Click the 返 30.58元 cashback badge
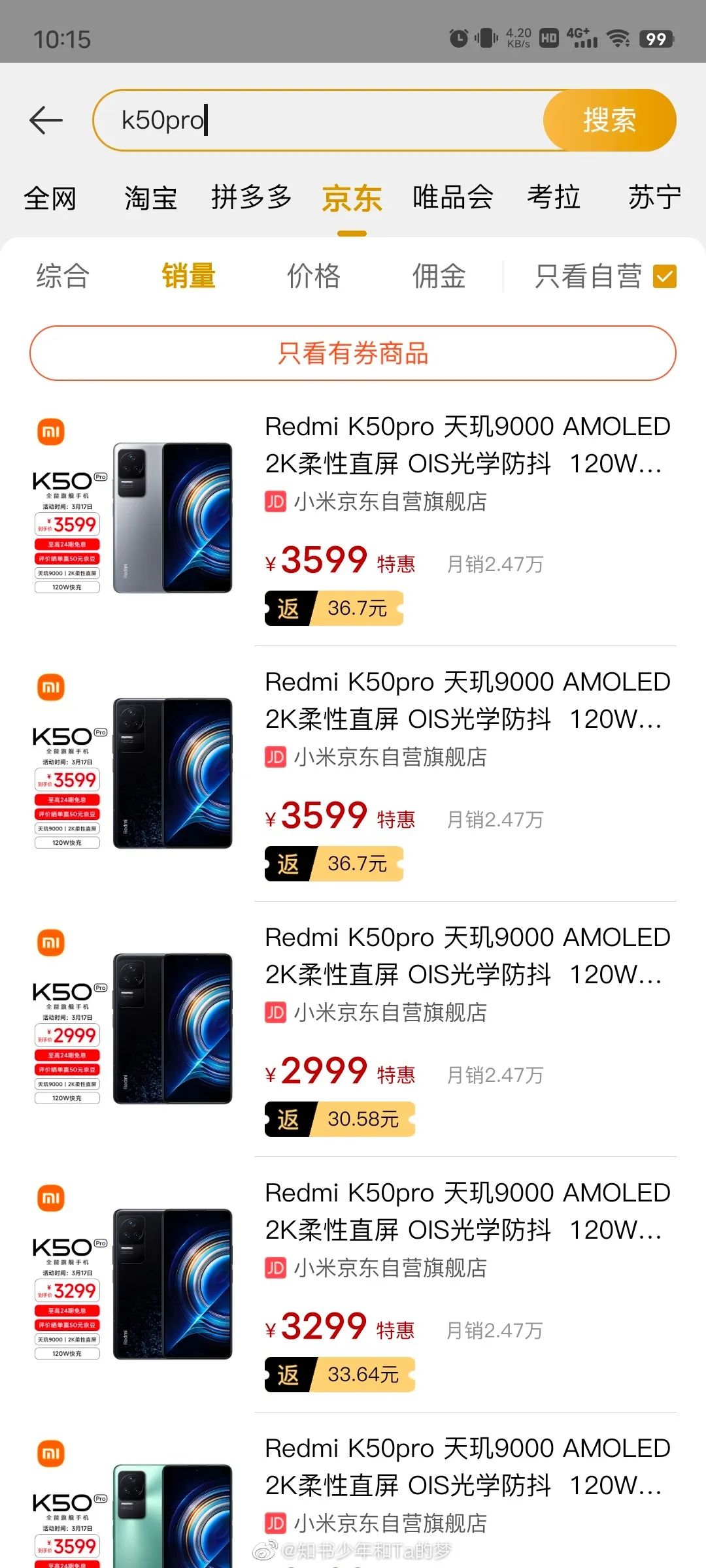The height and width of the screenshot is (1568, 706). (339, 1119)
